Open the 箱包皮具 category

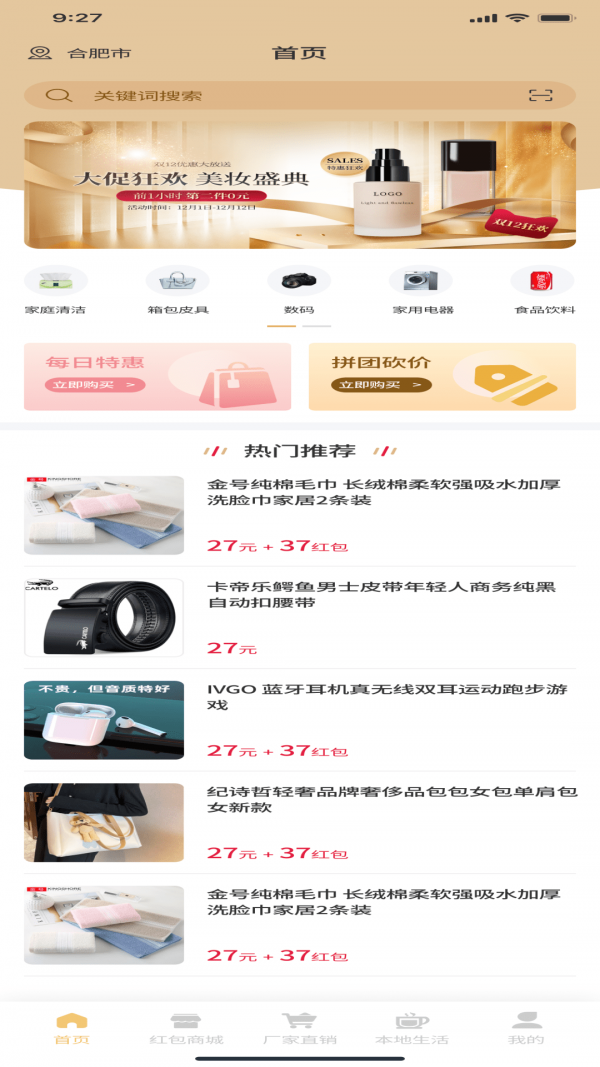coord(178,290)
